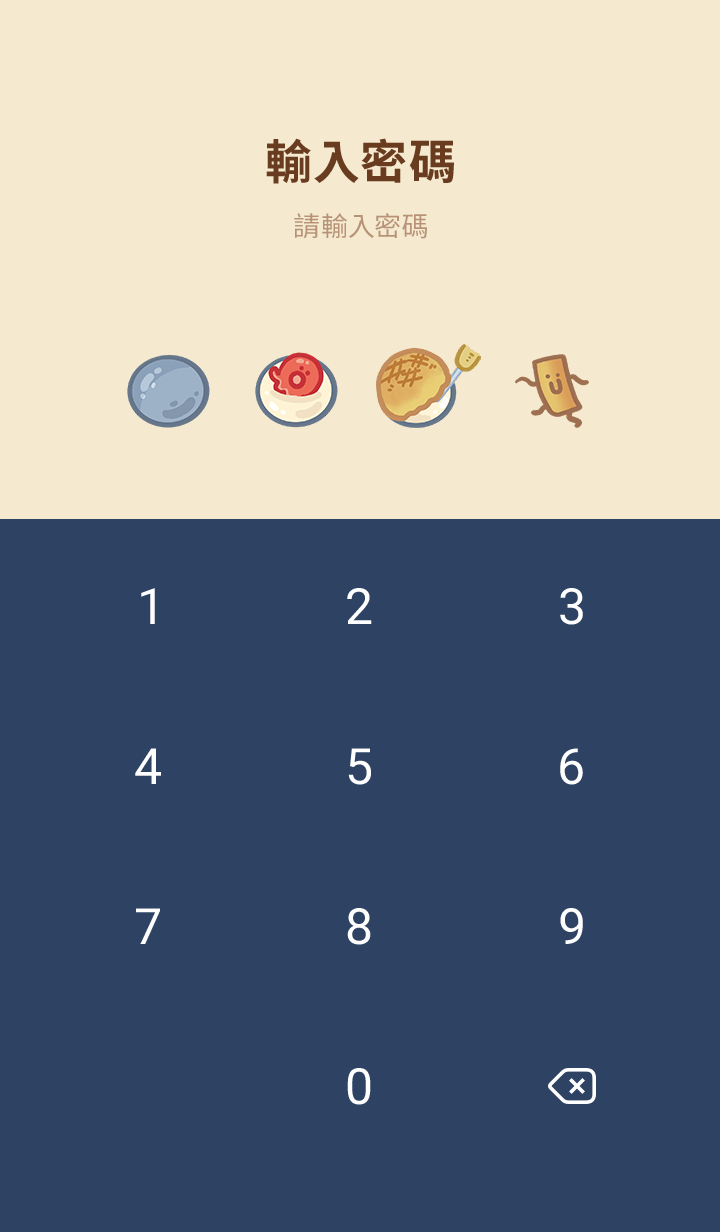Image resolution: width=720 pixels, height=1232 pixels.
Task: Enter digit 9 on the keypad
Action: click(x=571, y=927)
